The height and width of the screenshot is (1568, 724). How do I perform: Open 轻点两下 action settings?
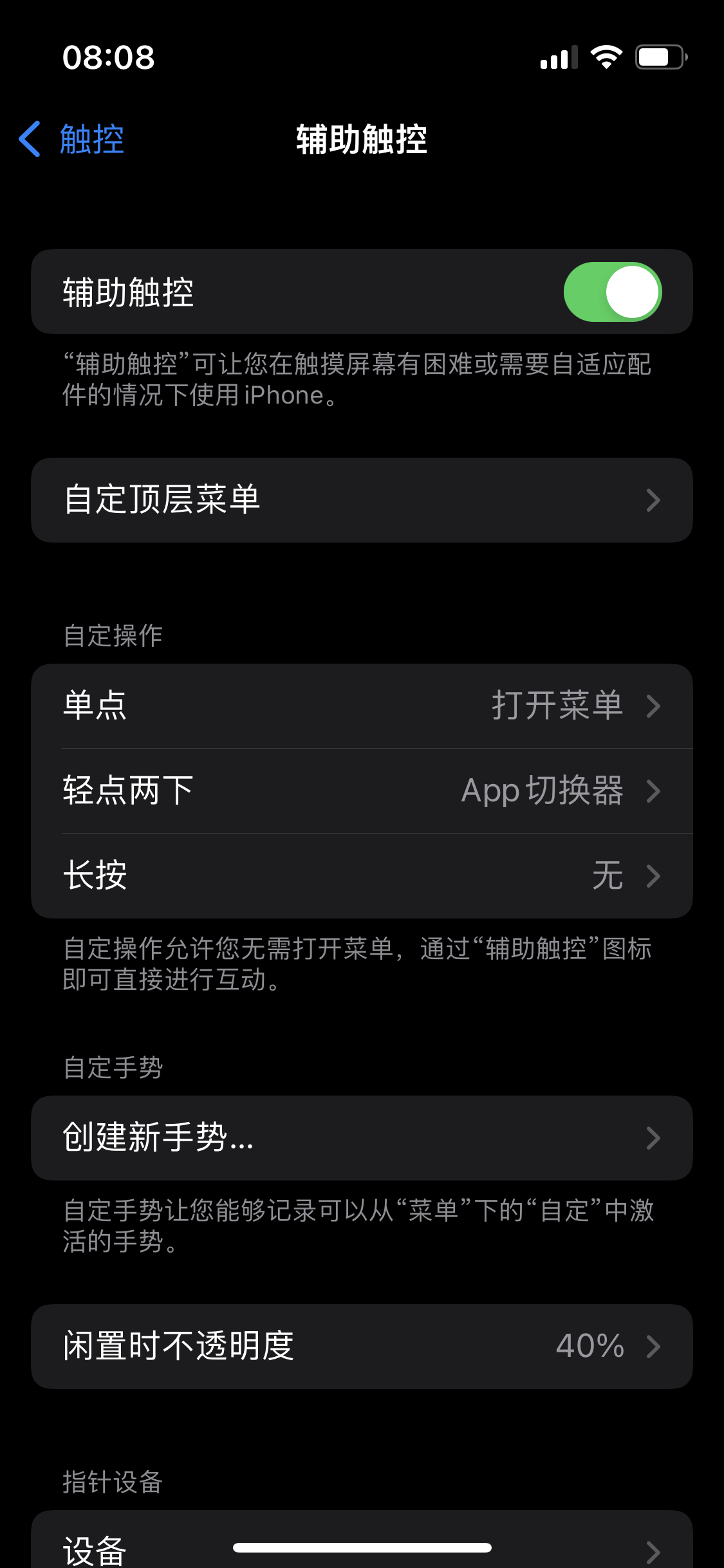tap(362, 790)
